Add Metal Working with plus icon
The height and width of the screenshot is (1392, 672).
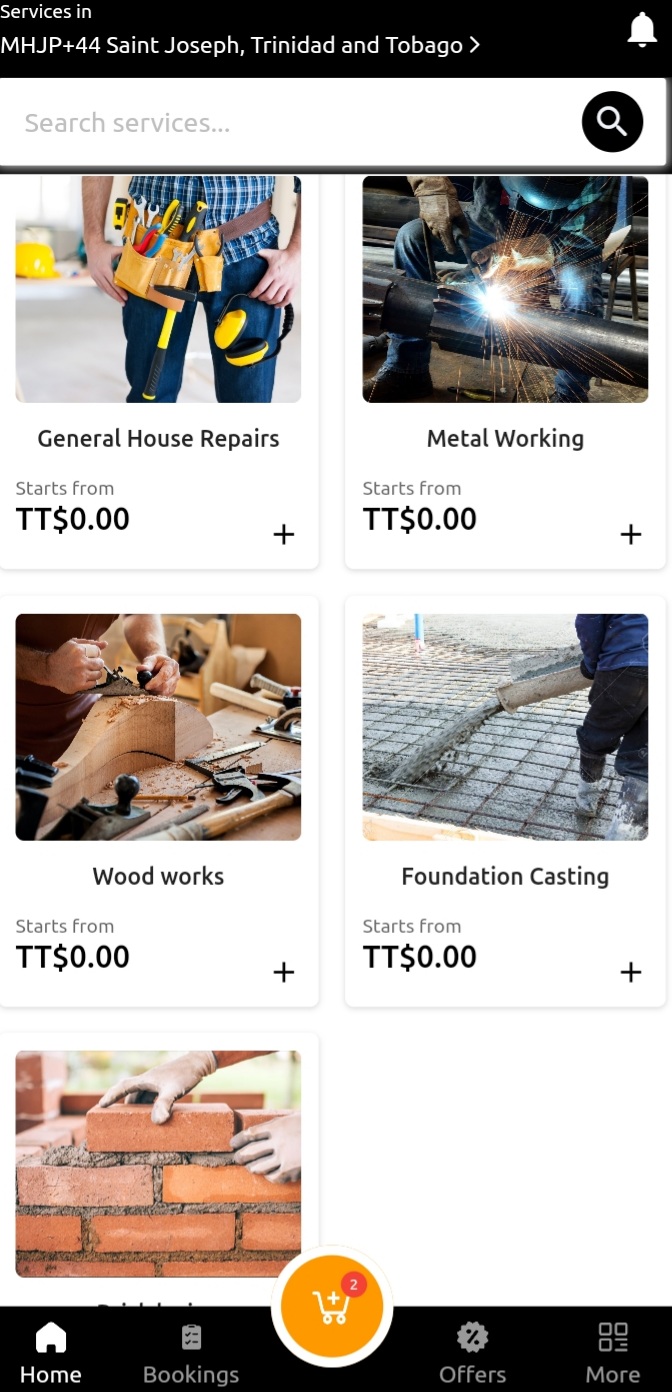click(631, 534)
